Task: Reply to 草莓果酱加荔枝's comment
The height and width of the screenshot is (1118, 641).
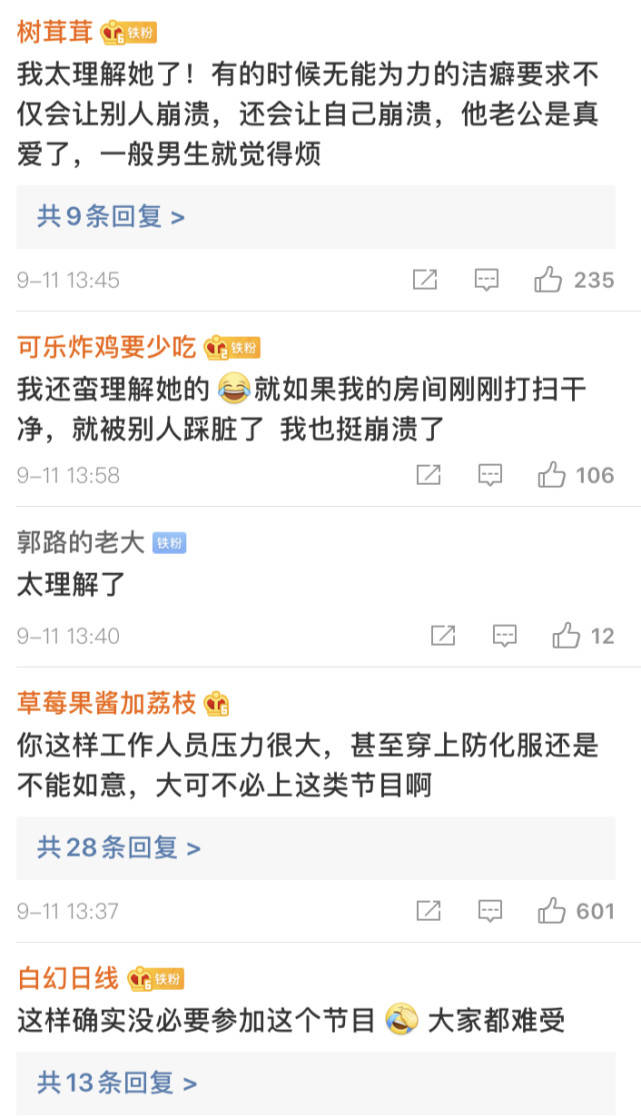Action: 489,911
